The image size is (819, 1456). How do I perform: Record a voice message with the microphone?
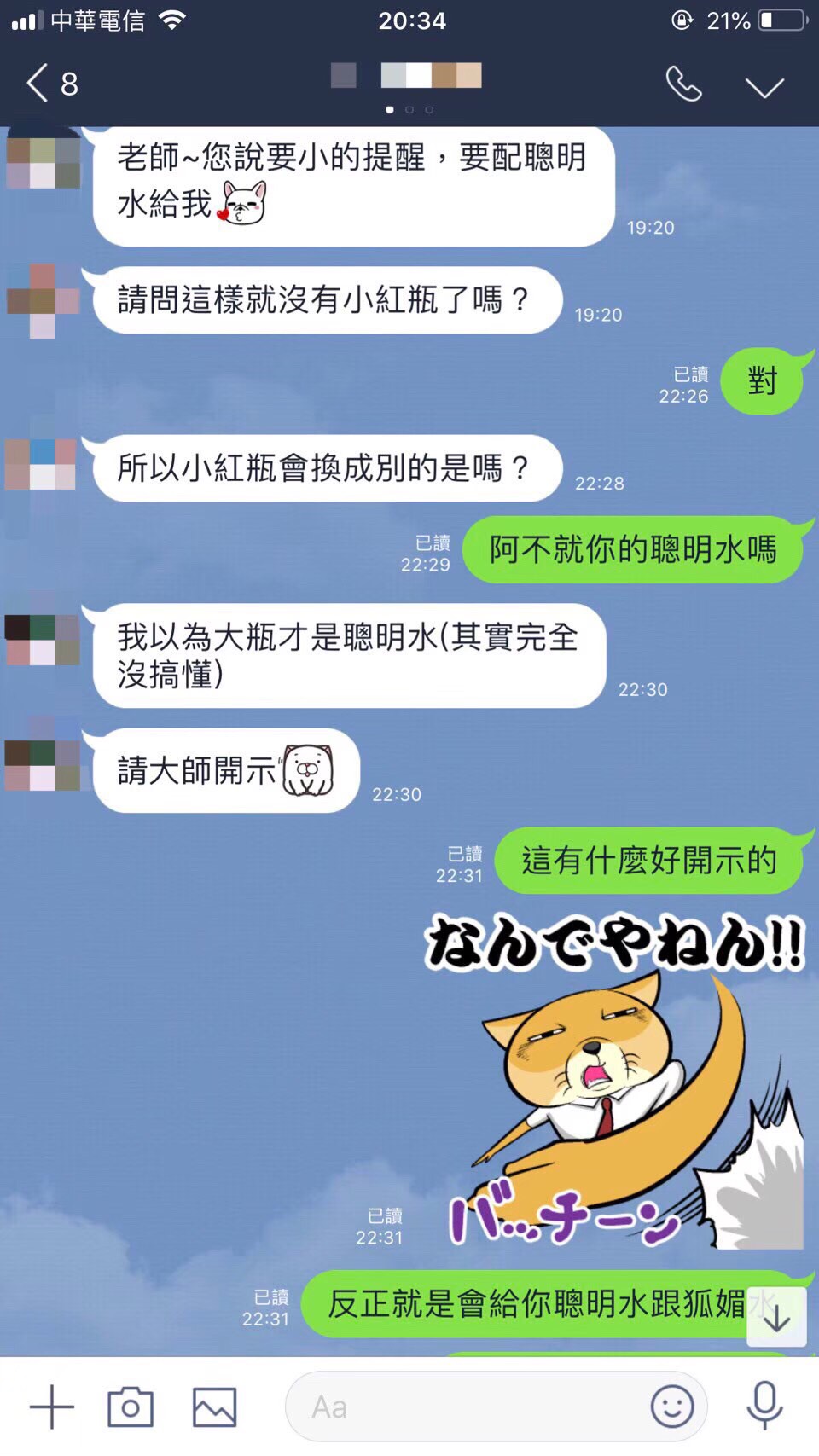764,1405
